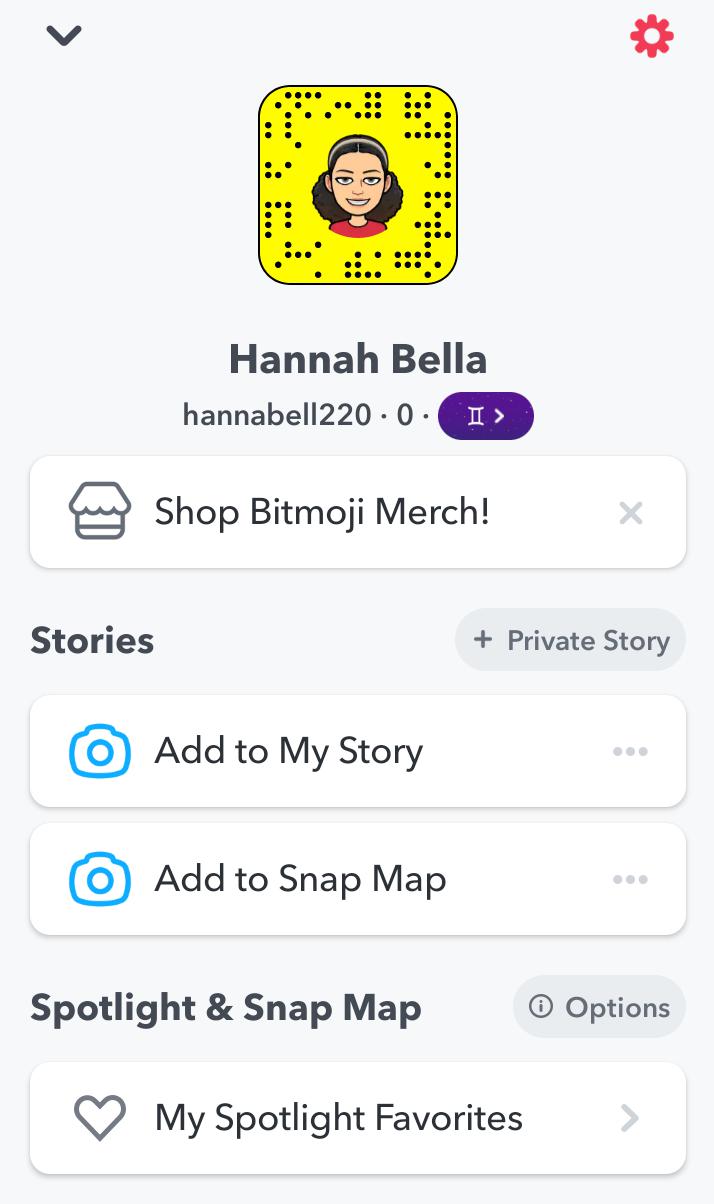Screen dimensions: 714x1204
Task: Show more options for Snap Map
Action: click(x=630, y=880)
